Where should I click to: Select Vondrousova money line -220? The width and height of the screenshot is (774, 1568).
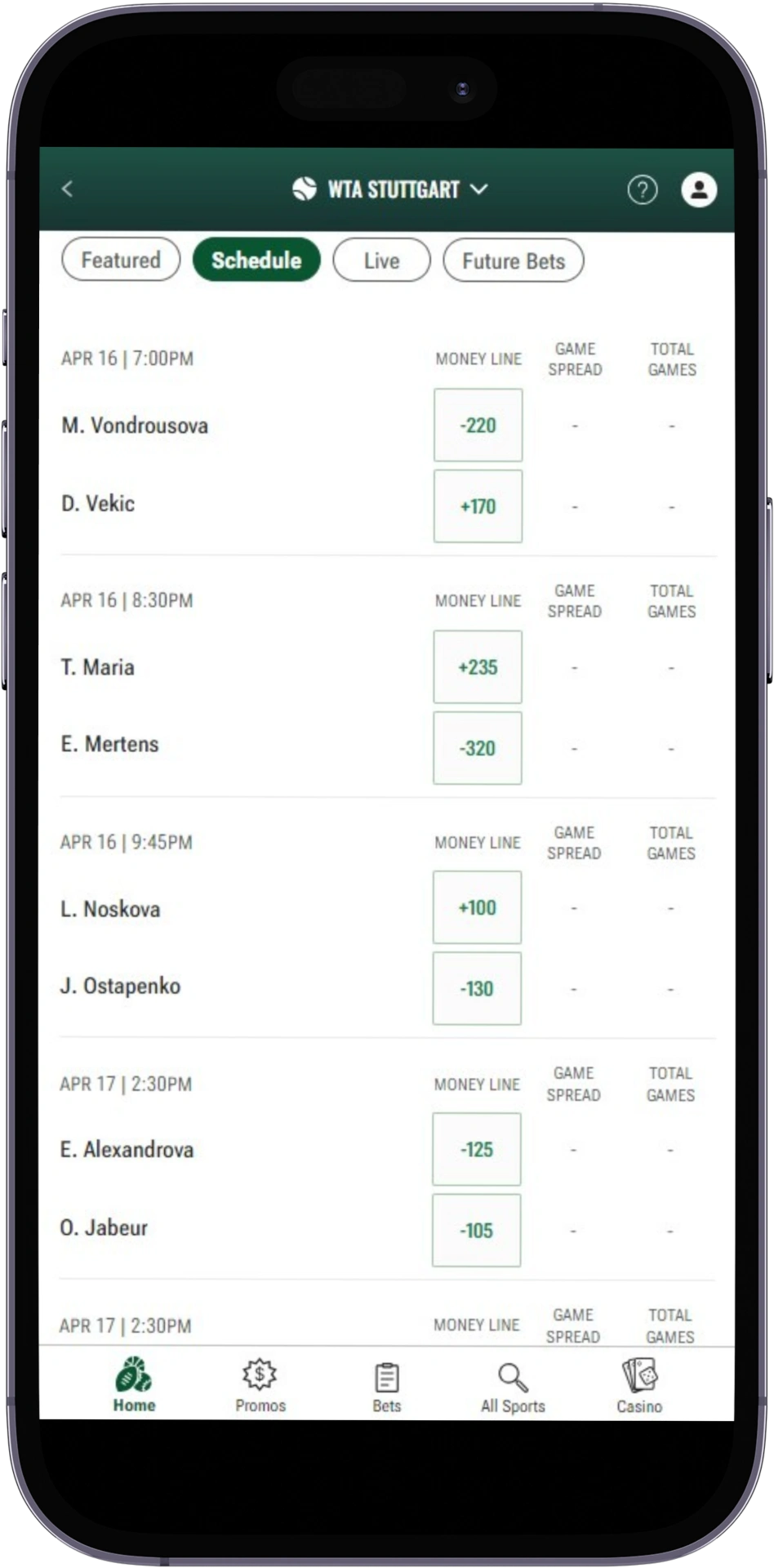point(478,425)
